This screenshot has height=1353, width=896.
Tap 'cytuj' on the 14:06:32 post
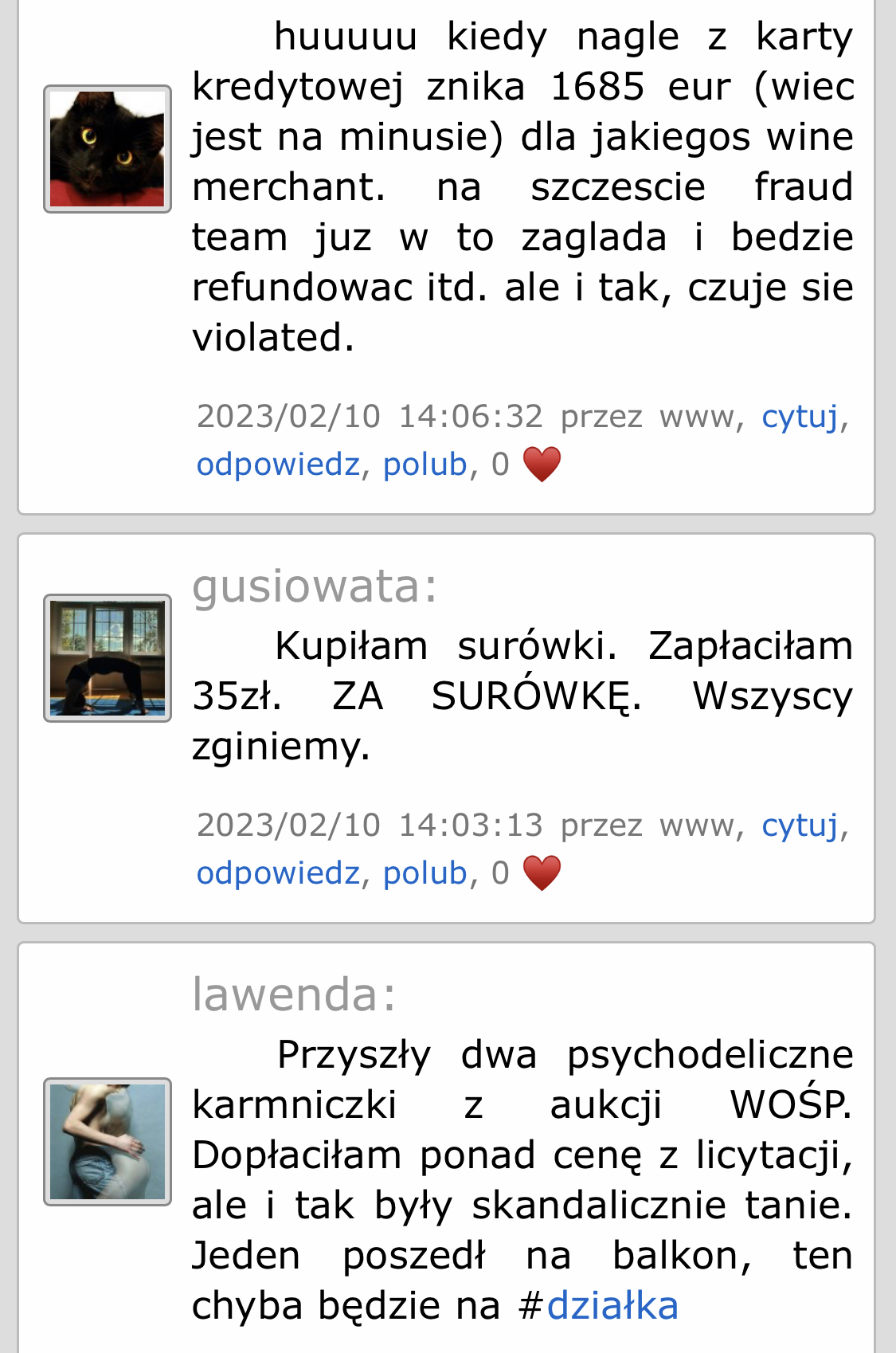click(x=800, y=417)
